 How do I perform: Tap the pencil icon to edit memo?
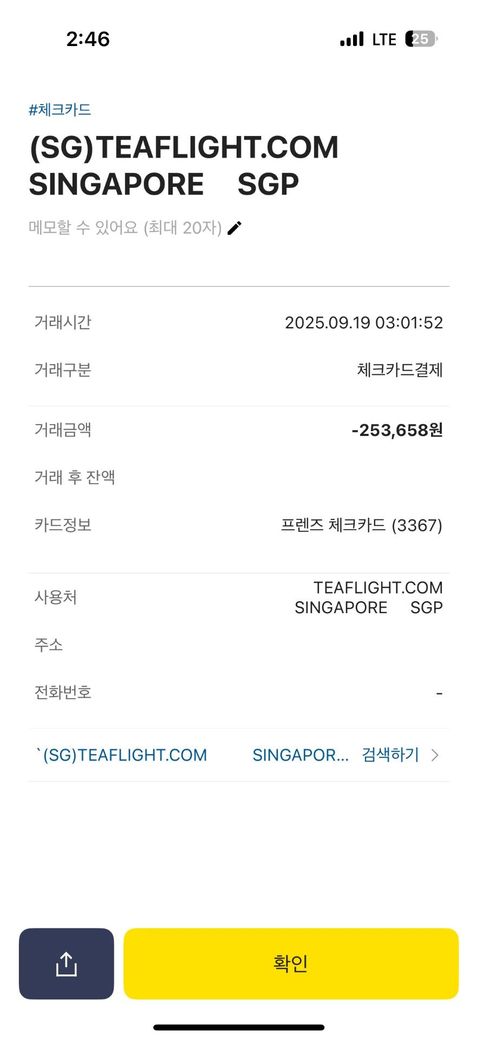click(x=234, y=228)
